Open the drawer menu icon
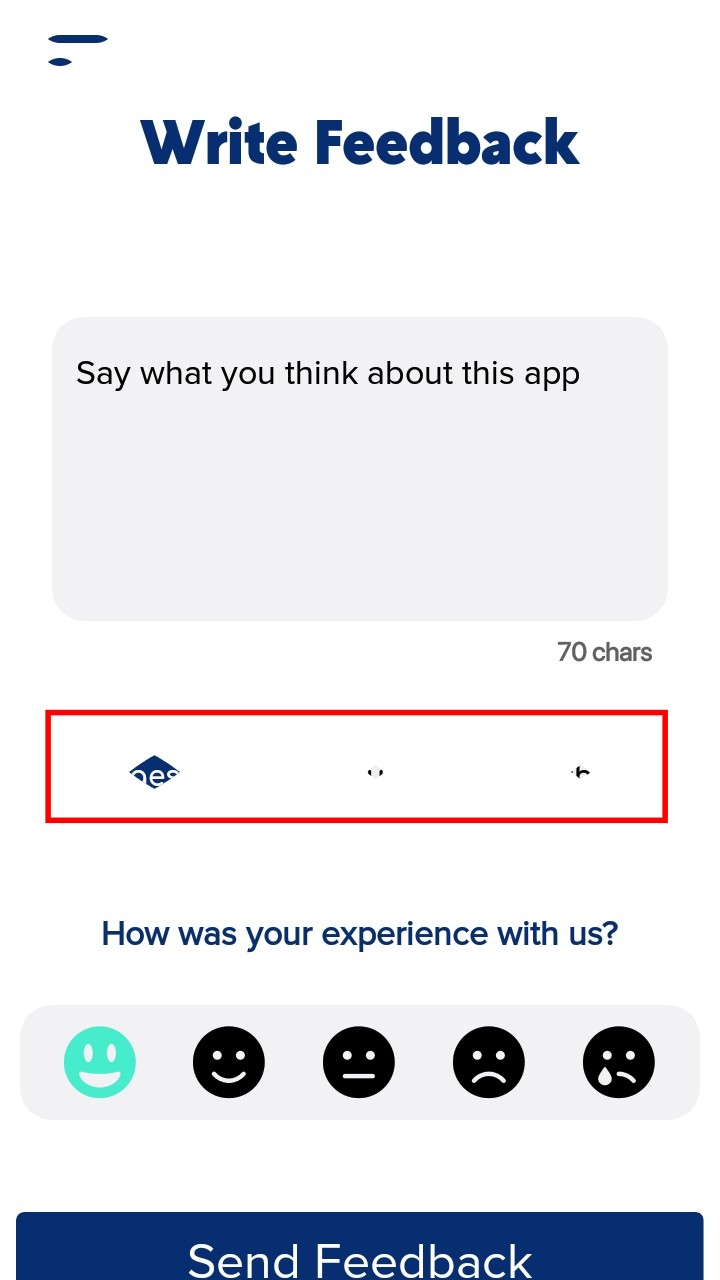Screen dimensions: 720x1280 click(x=78, y=50)
